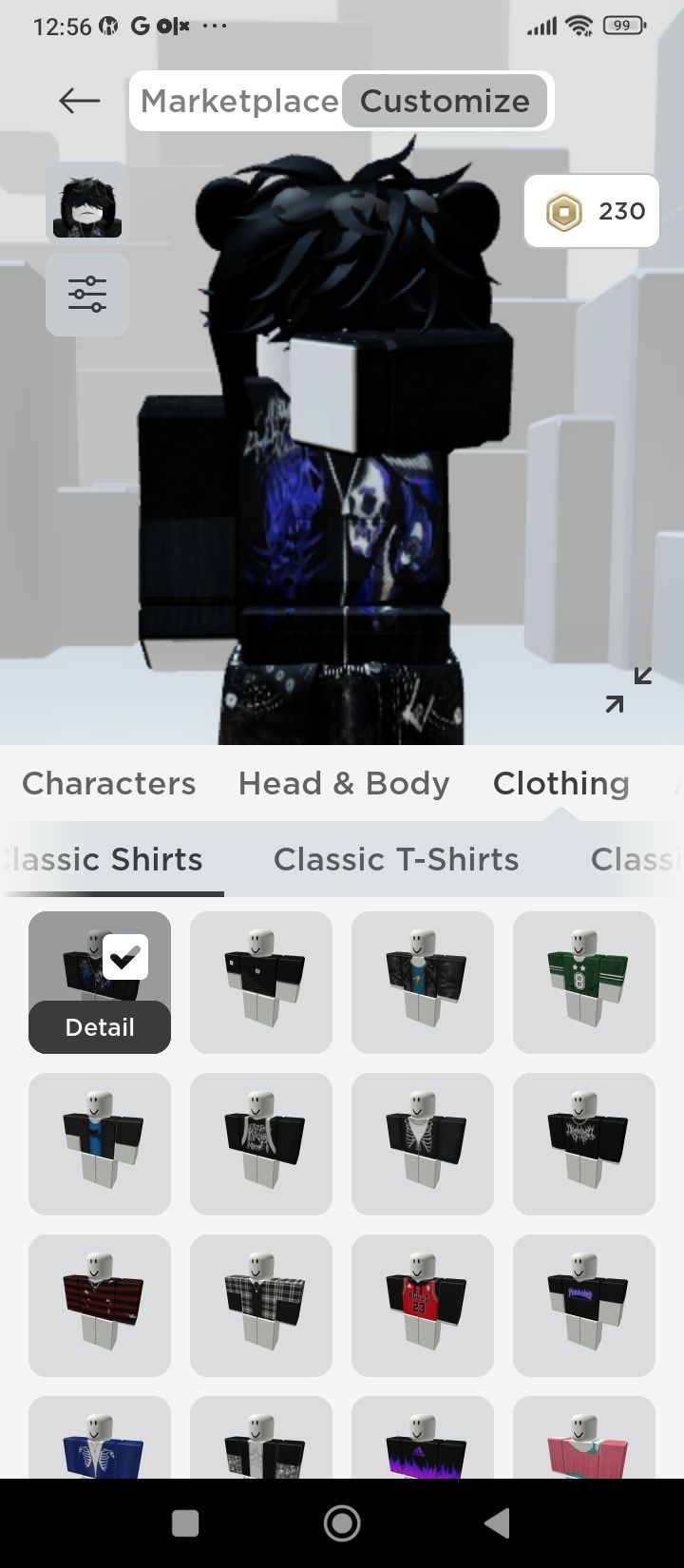Open Detail of the equipped shirt
Viewport: 684px width, 1568px height.
pos(100,1027)
